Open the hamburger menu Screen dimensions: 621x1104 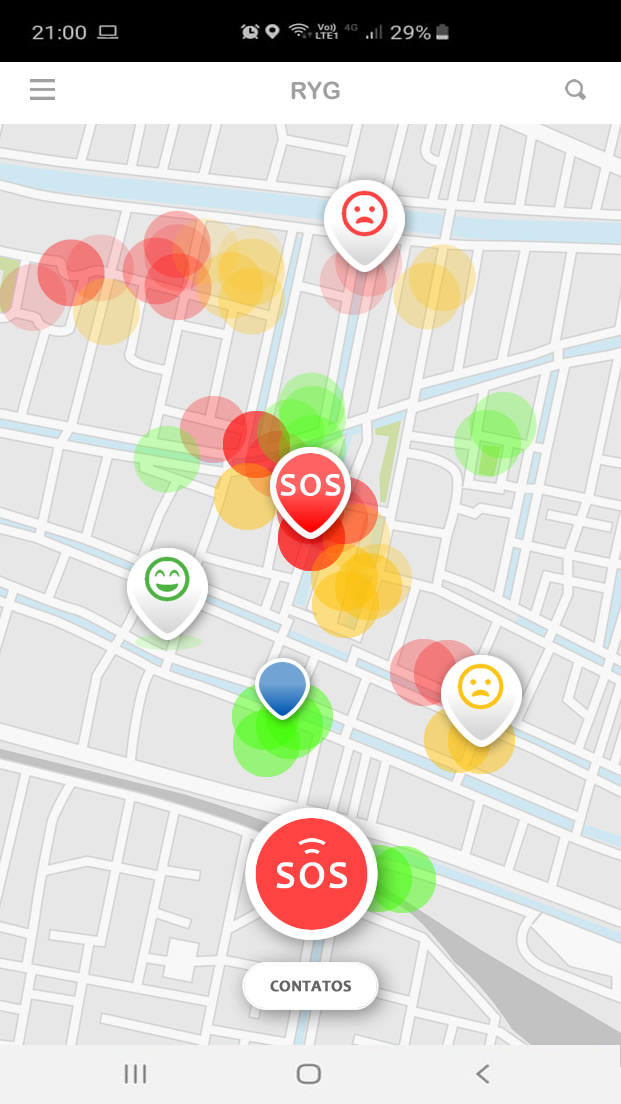coord(42,91)
